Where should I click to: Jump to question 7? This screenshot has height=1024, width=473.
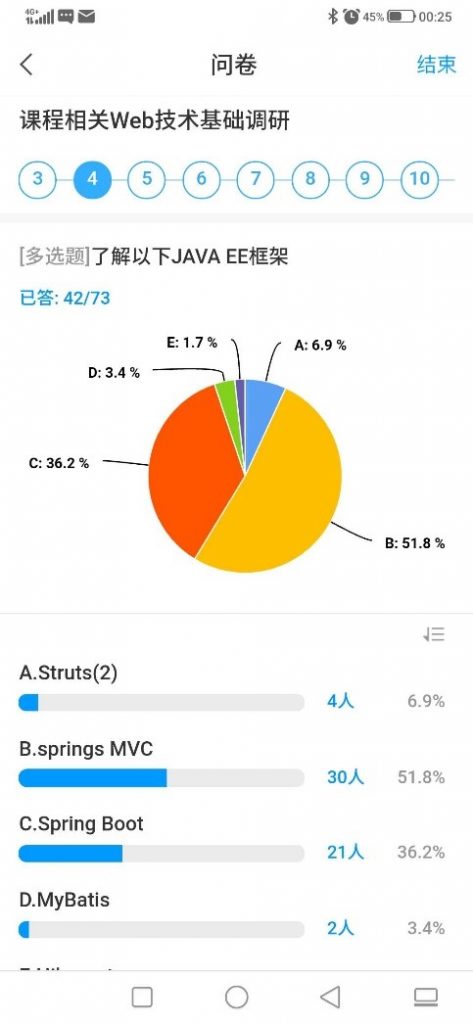(255, 179)
